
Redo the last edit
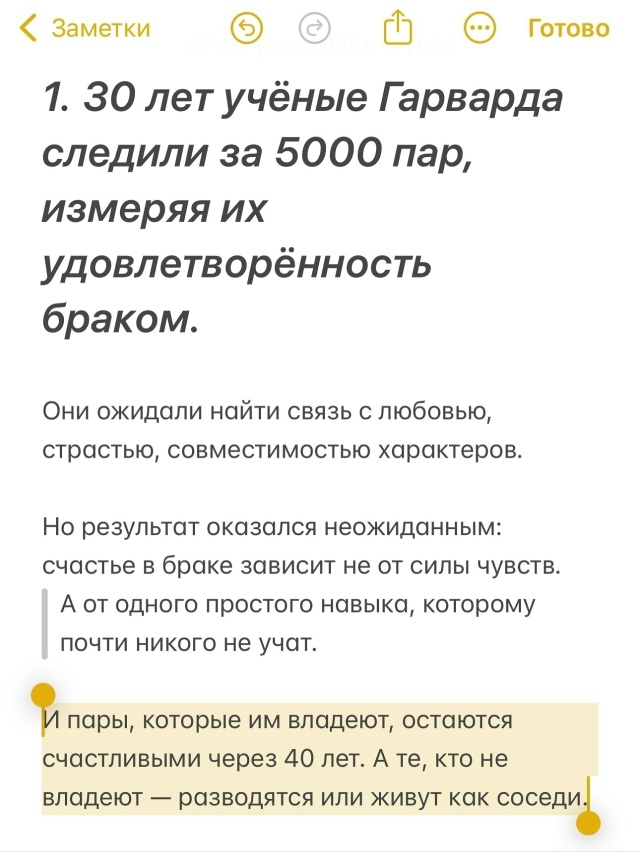click(316, 28)
